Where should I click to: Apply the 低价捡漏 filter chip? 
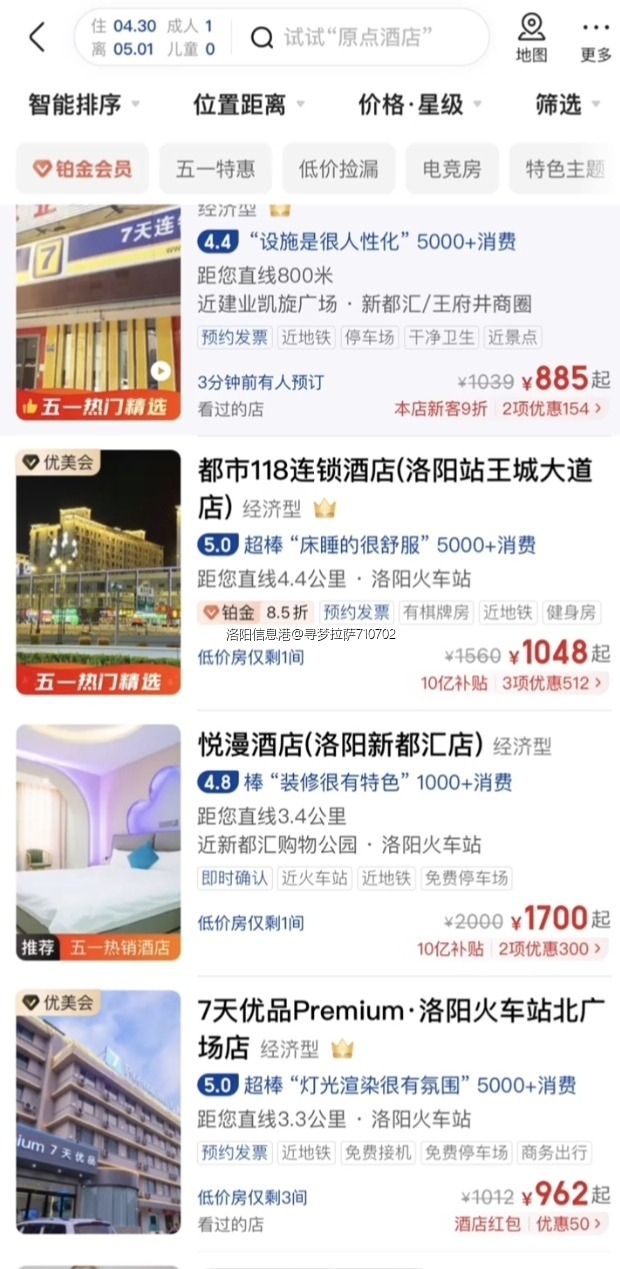pos(338,169)
